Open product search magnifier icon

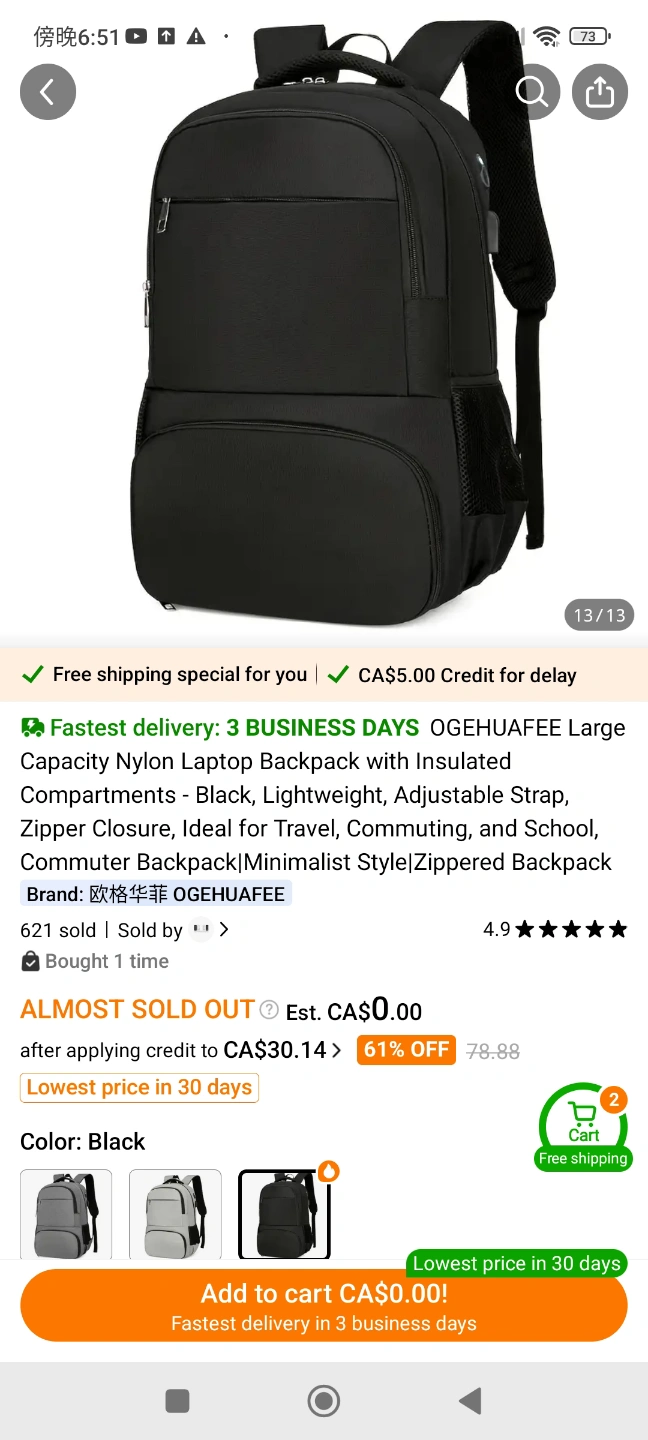click(x=532, y=92)
